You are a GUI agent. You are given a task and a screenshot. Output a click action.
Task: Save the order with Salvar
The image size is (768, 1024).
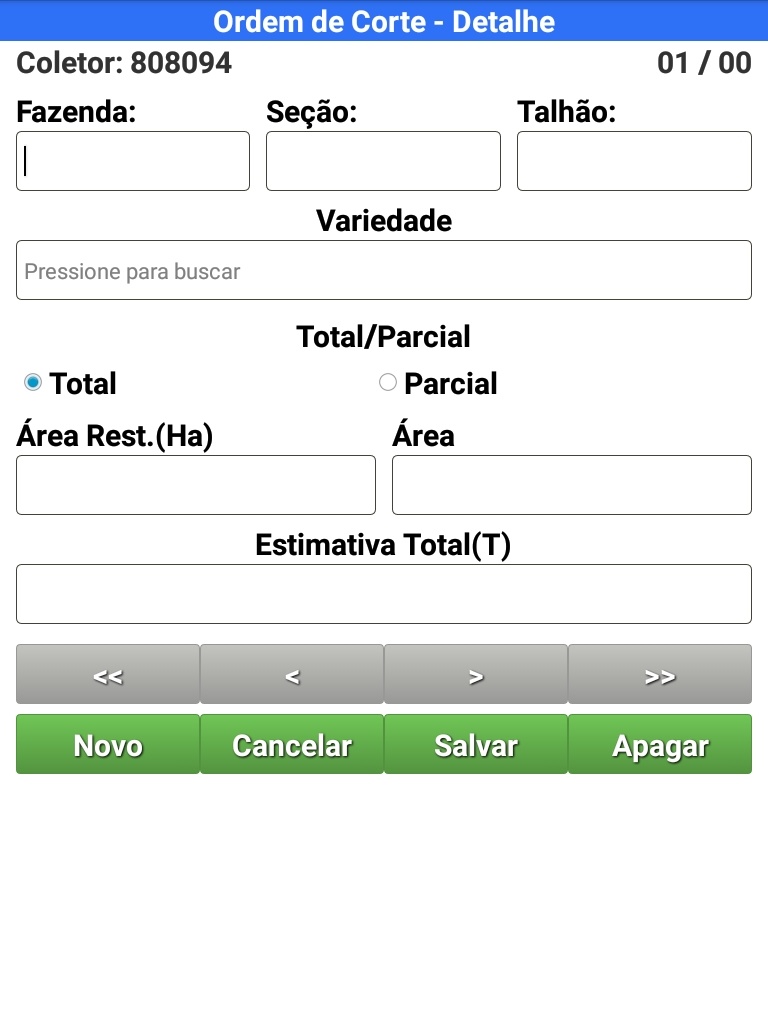pyautogui.click(x=476, y=745)
